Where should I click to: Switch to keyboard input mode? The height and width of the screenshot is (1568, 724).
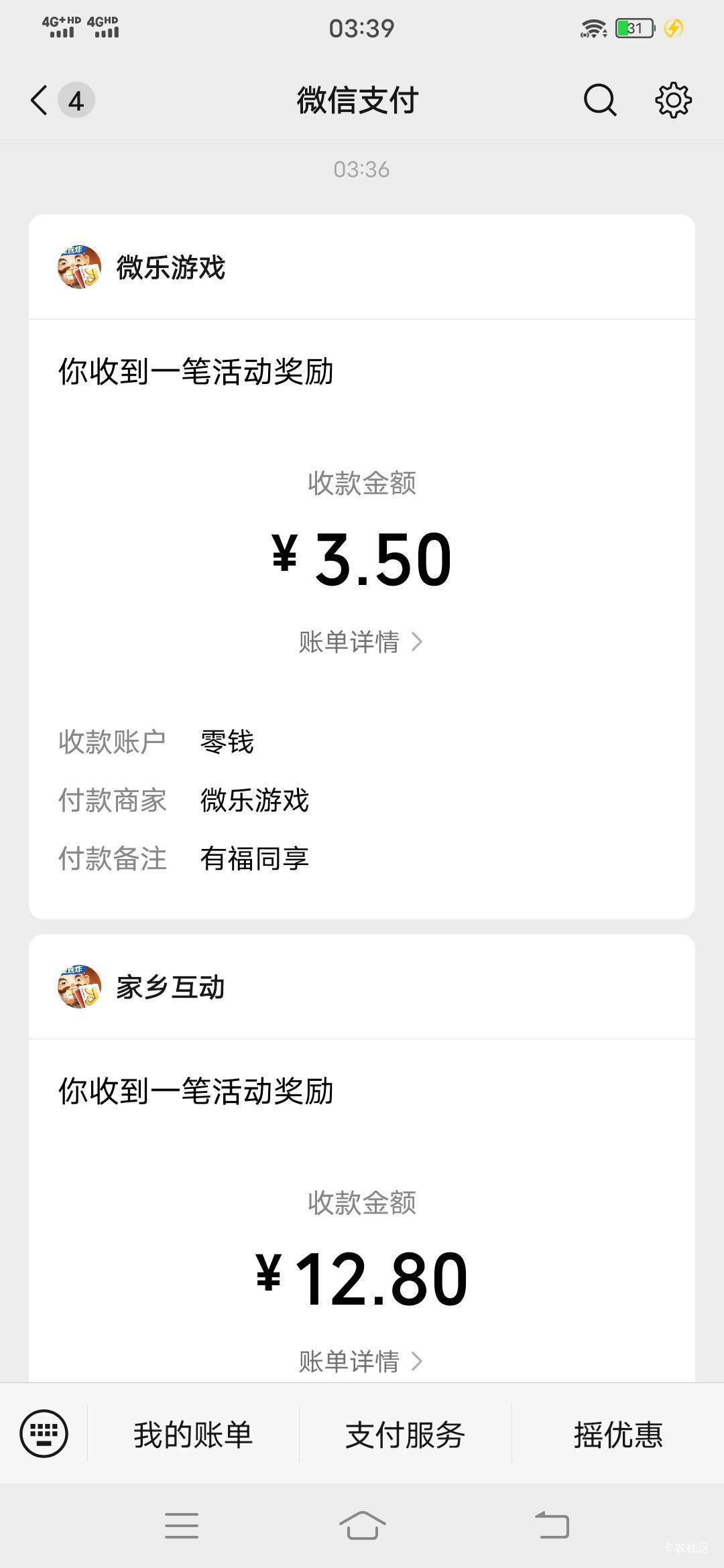[44, 1434]
